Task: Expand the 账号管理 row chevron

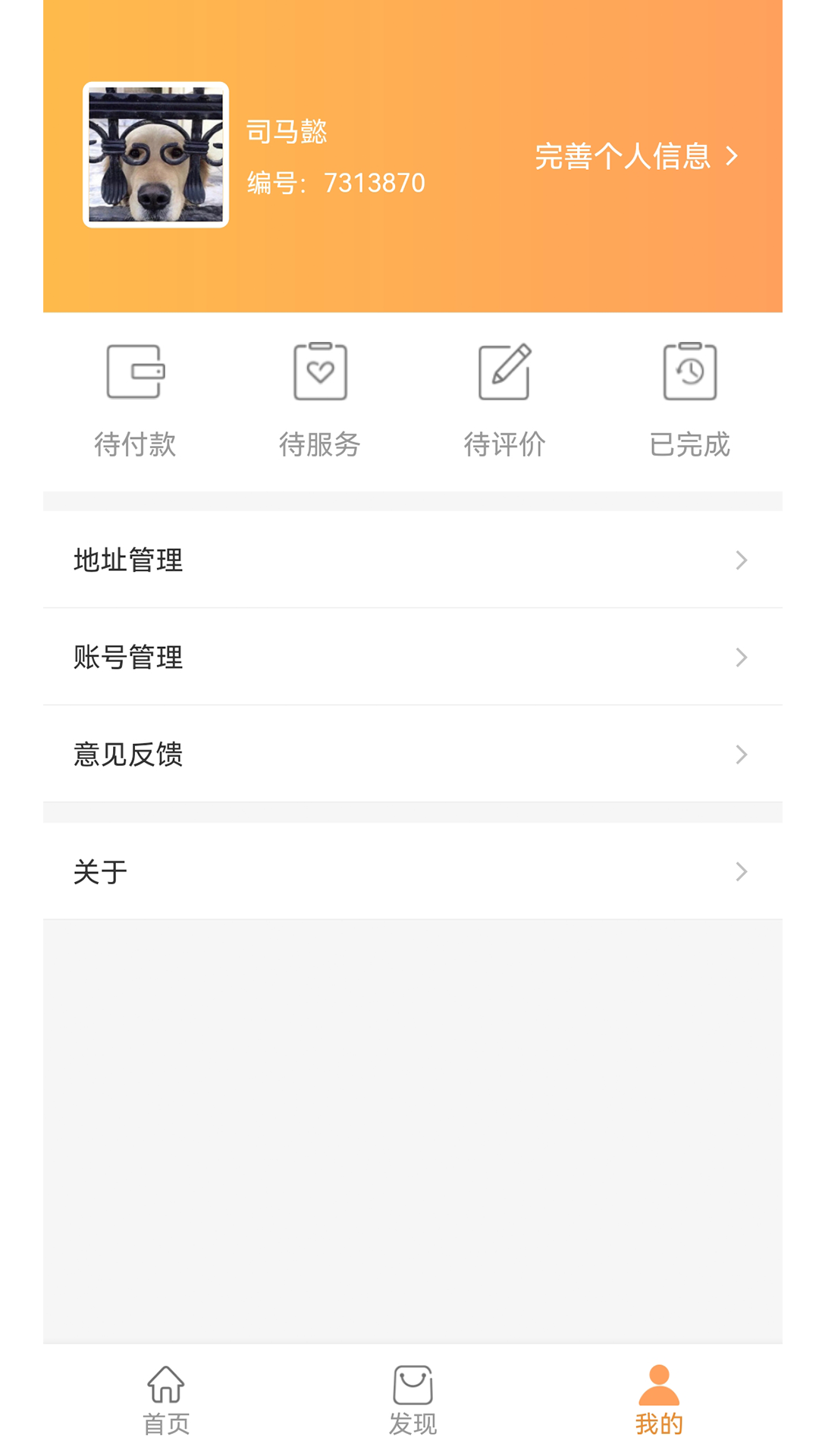Action: [741, 657]
